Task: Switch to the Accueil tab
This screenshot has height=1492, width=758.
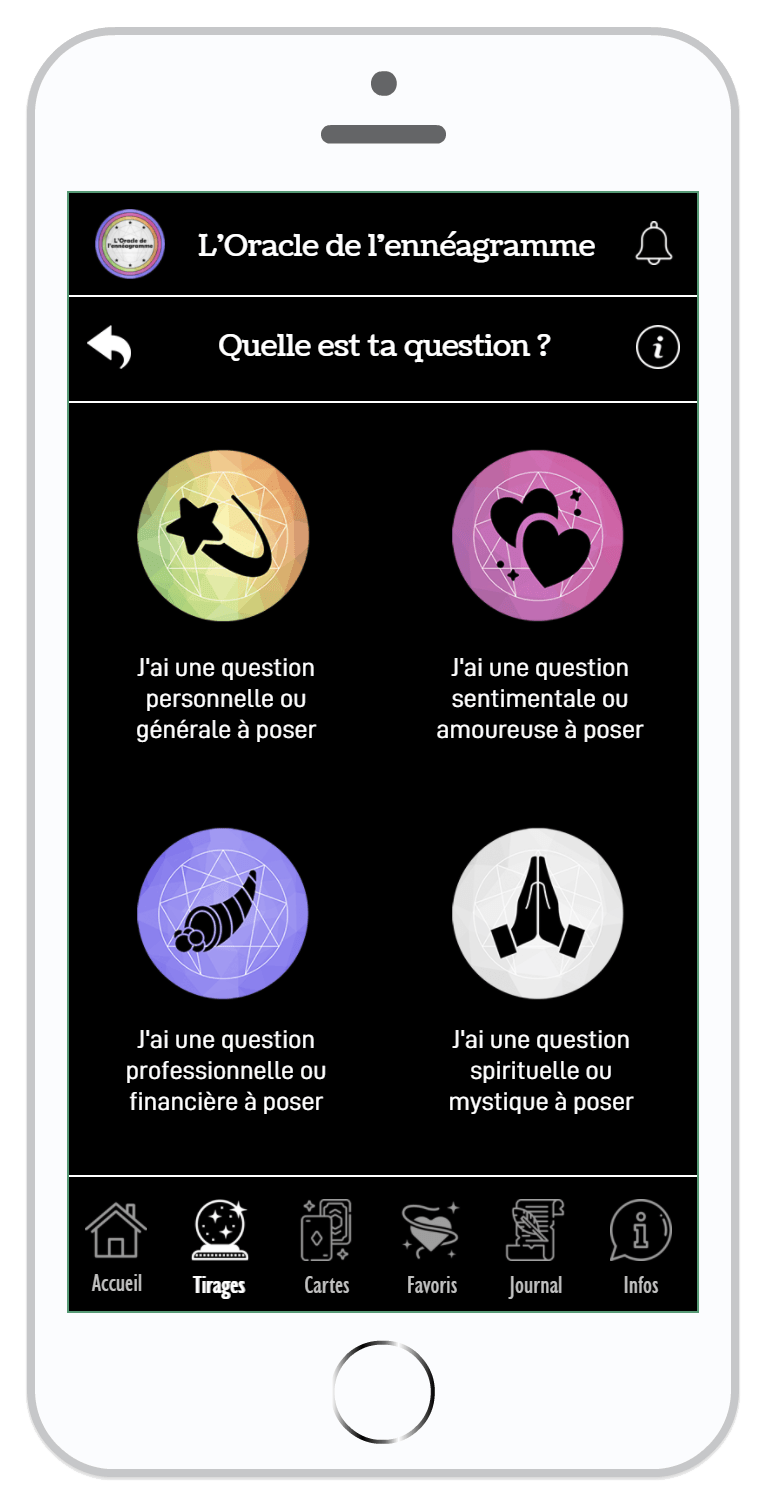Action: (x=117, y=1245)
